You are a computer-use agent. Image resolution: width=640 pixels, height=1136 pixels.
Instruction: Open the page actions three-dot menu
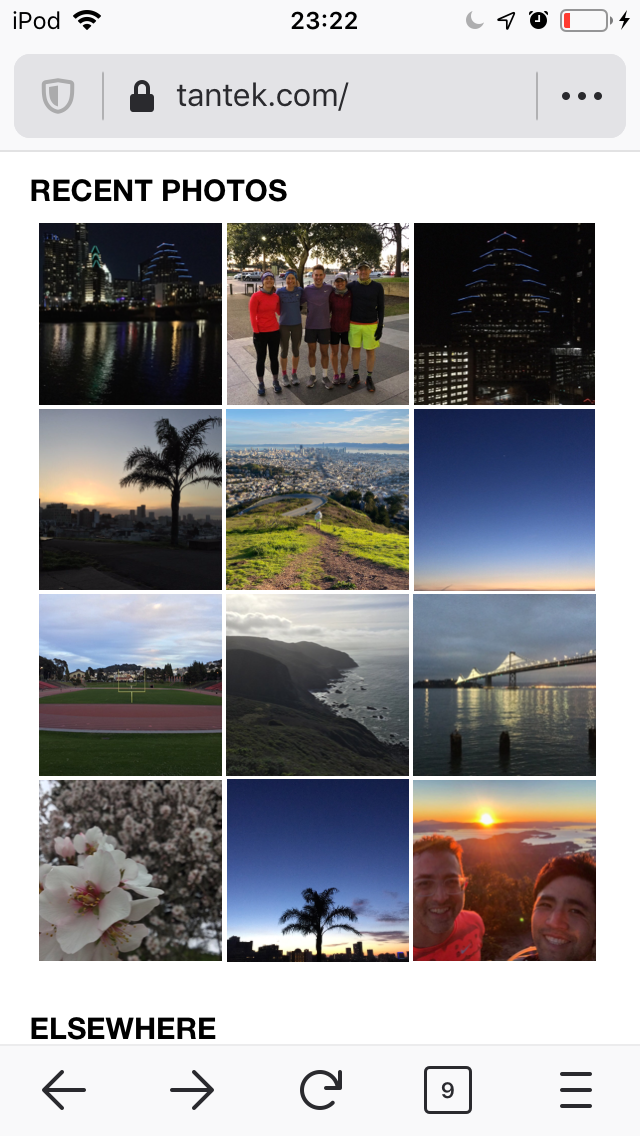tap(582, 96)
